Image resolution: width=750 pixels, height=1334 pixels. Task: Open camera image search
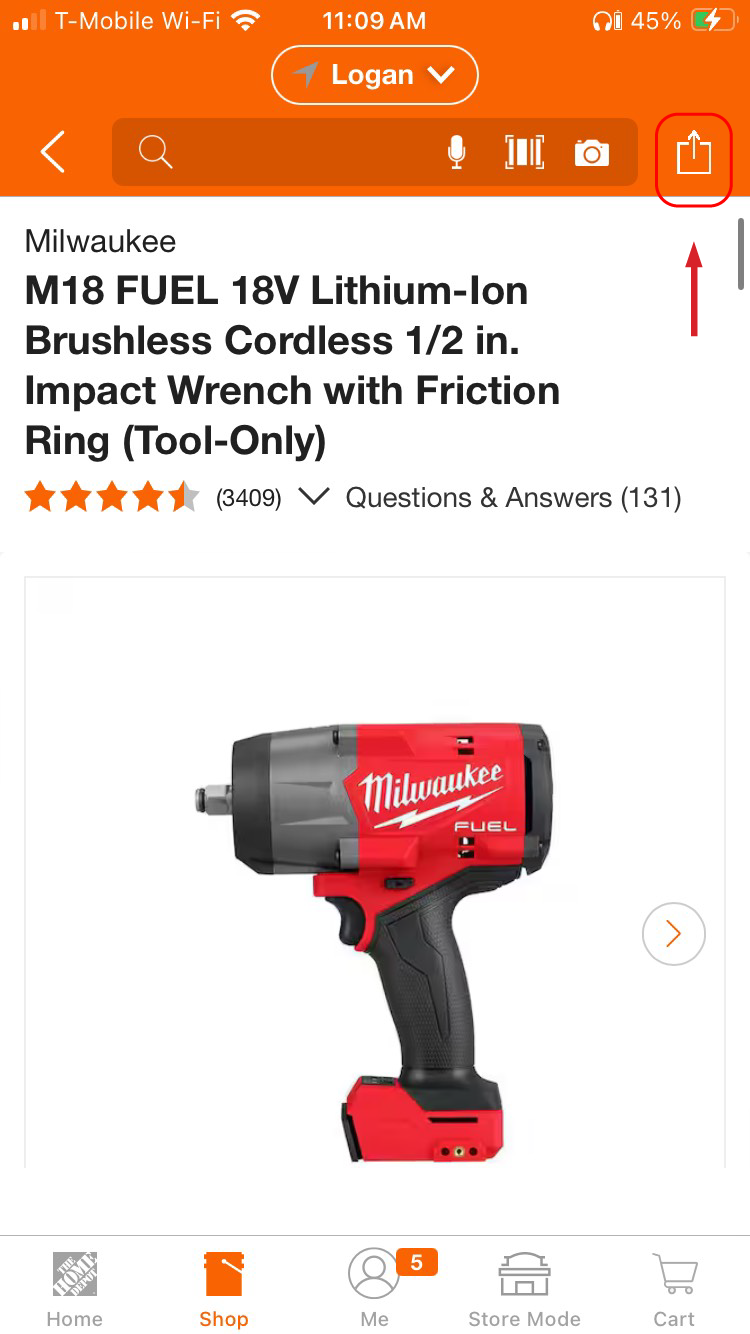point(592,152)
